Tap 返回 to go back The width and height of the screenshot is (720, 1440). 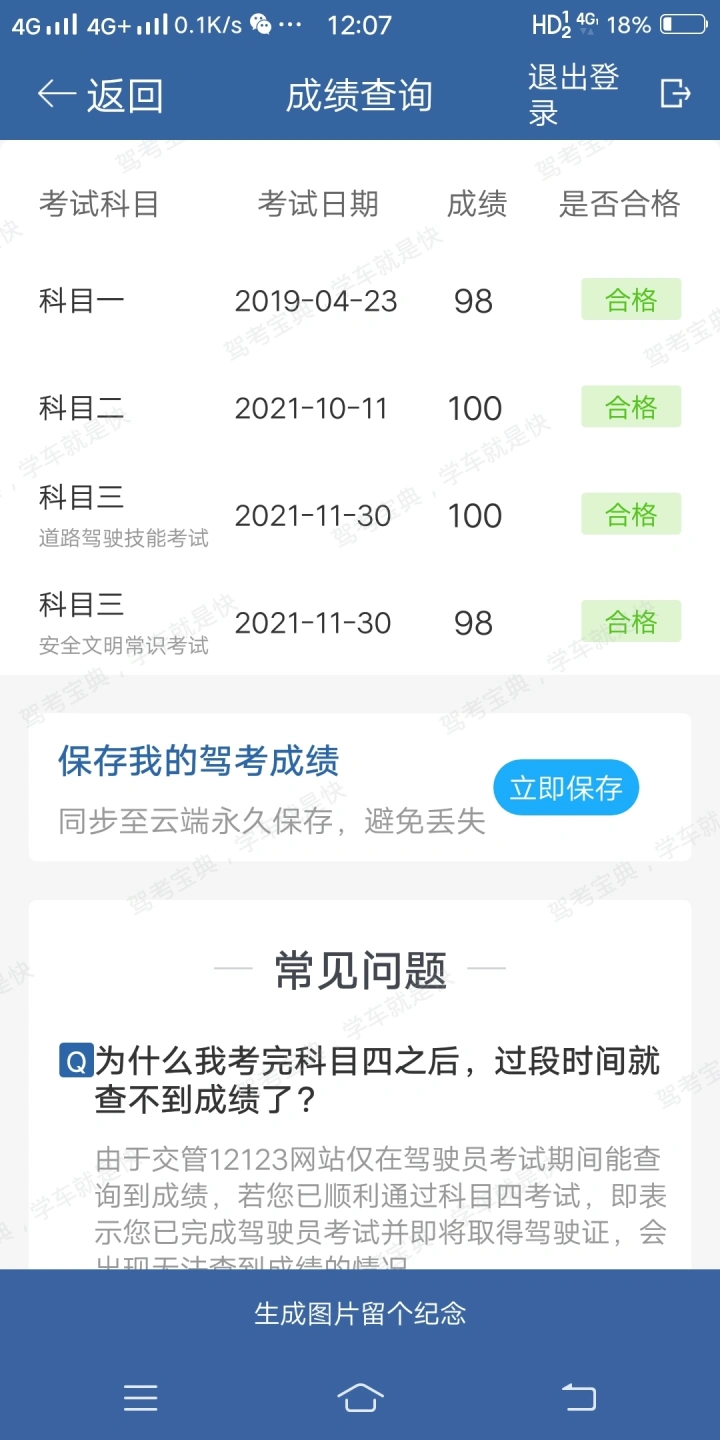pyautogui.click(x=100, y=95)
